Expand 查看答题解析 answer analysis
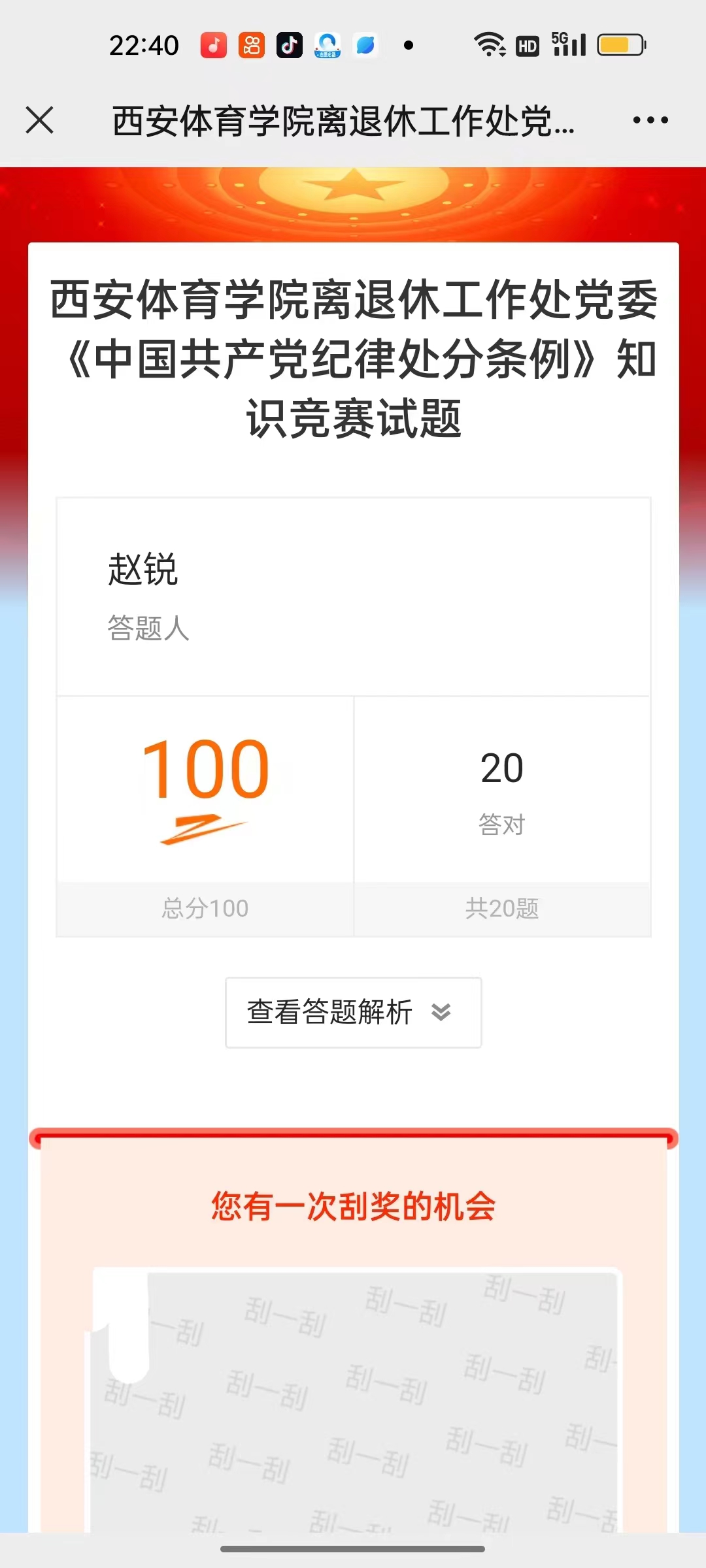 tap(353, 1013)
